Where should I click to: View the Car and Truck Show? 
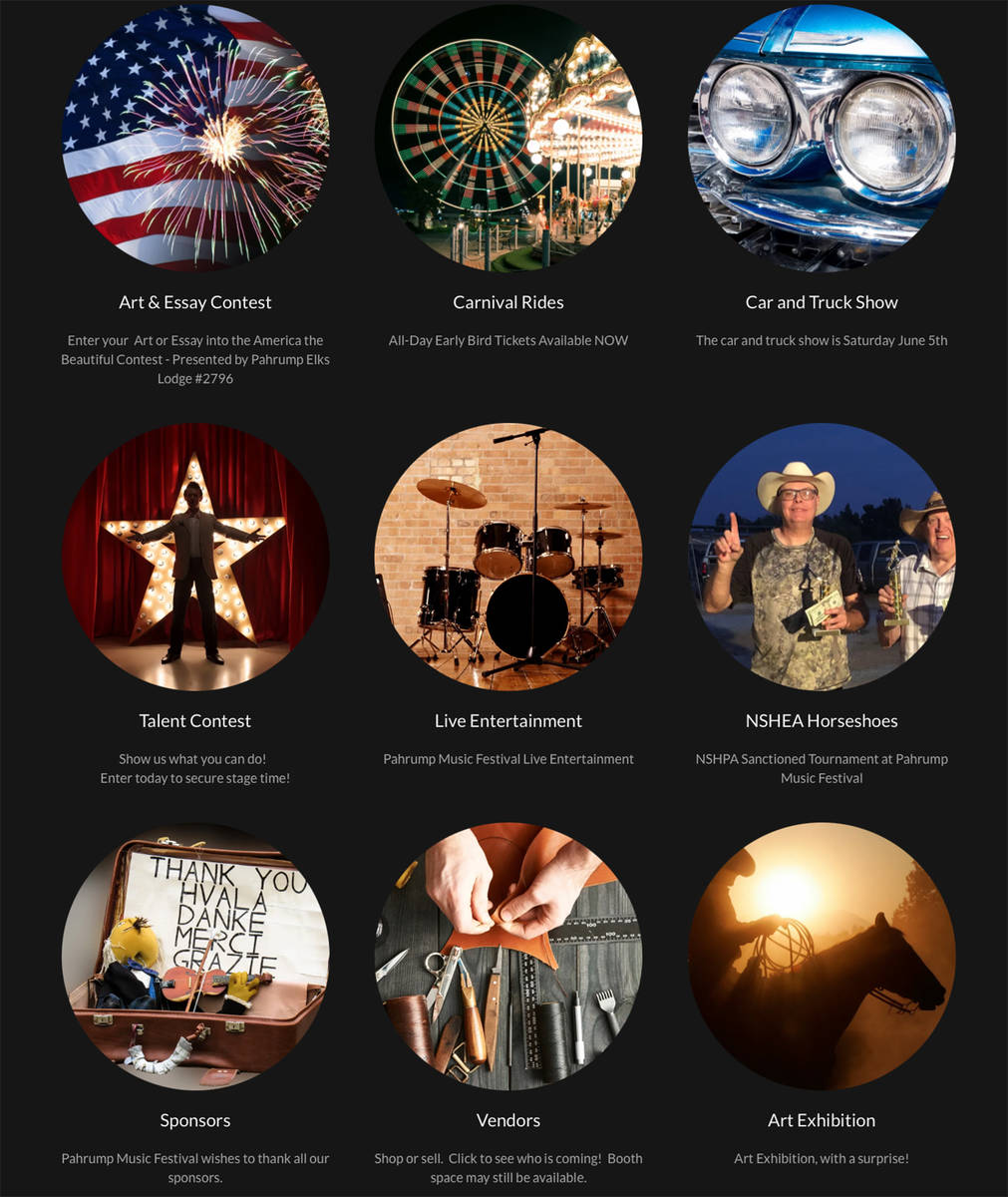[822, 138]
